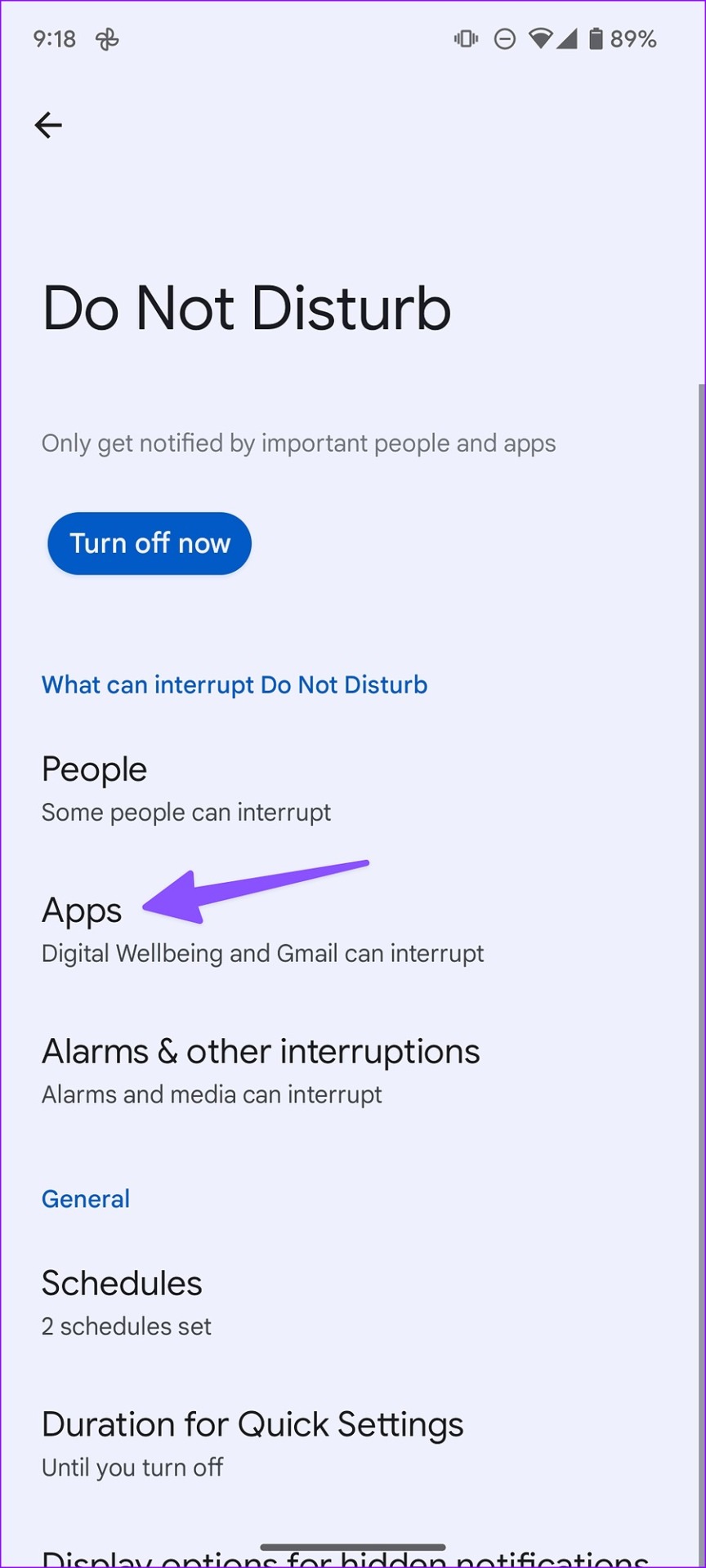Screen dimensions: 706x1568
Task: Open People interruption settings
Action: coord(186,789)
